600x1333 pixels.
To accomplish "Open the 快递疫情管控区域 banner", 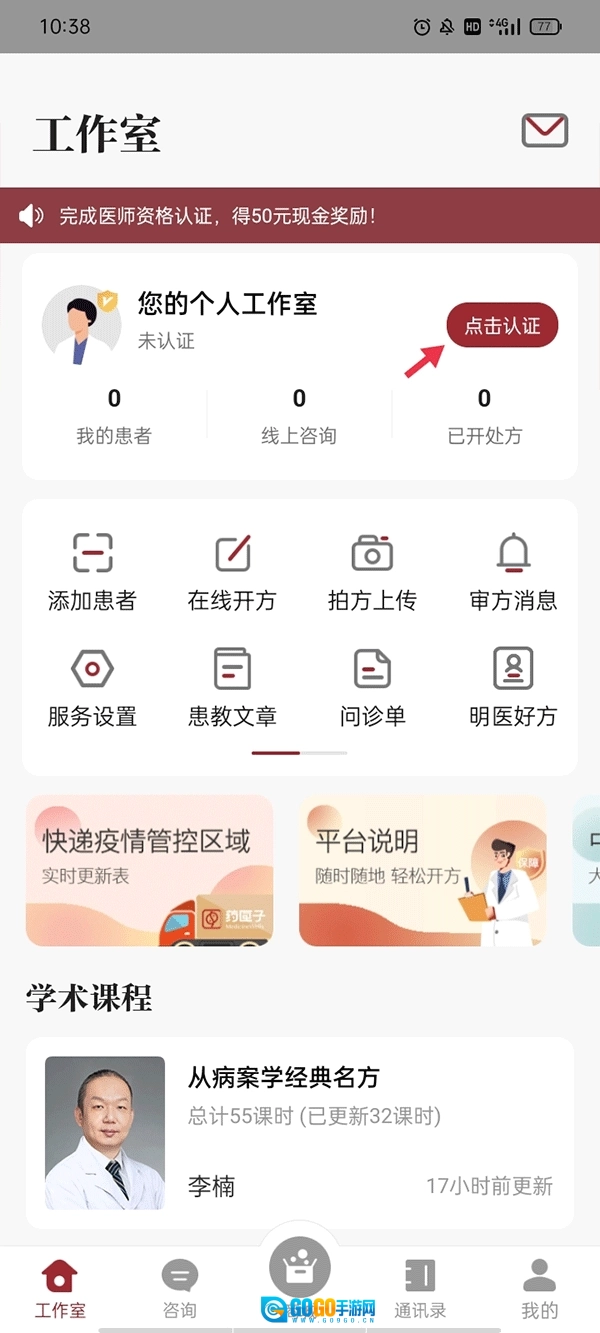I will coord(149,870).
